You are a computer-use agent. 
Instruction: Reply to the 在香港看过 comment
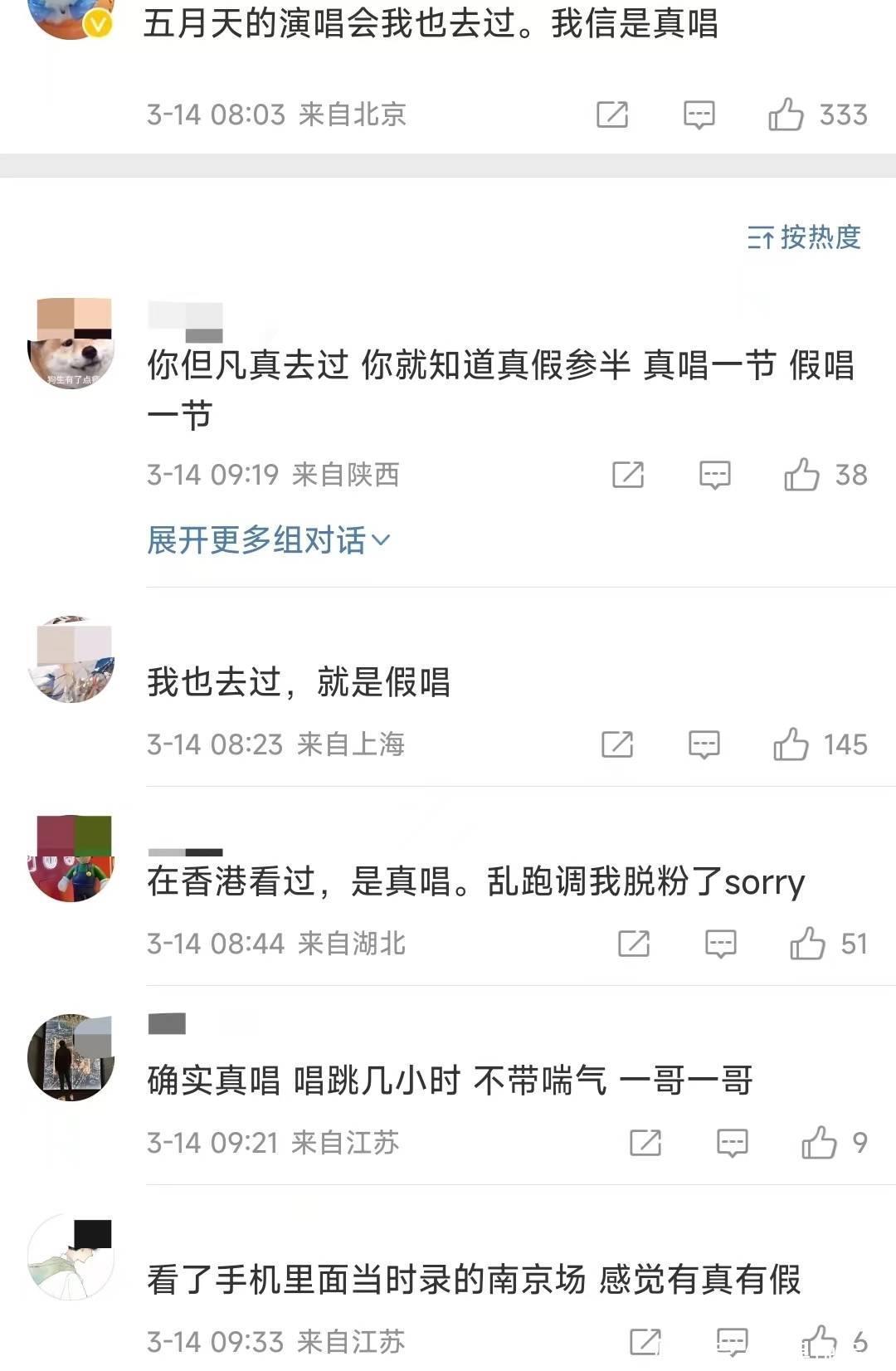tap(720, 944)
